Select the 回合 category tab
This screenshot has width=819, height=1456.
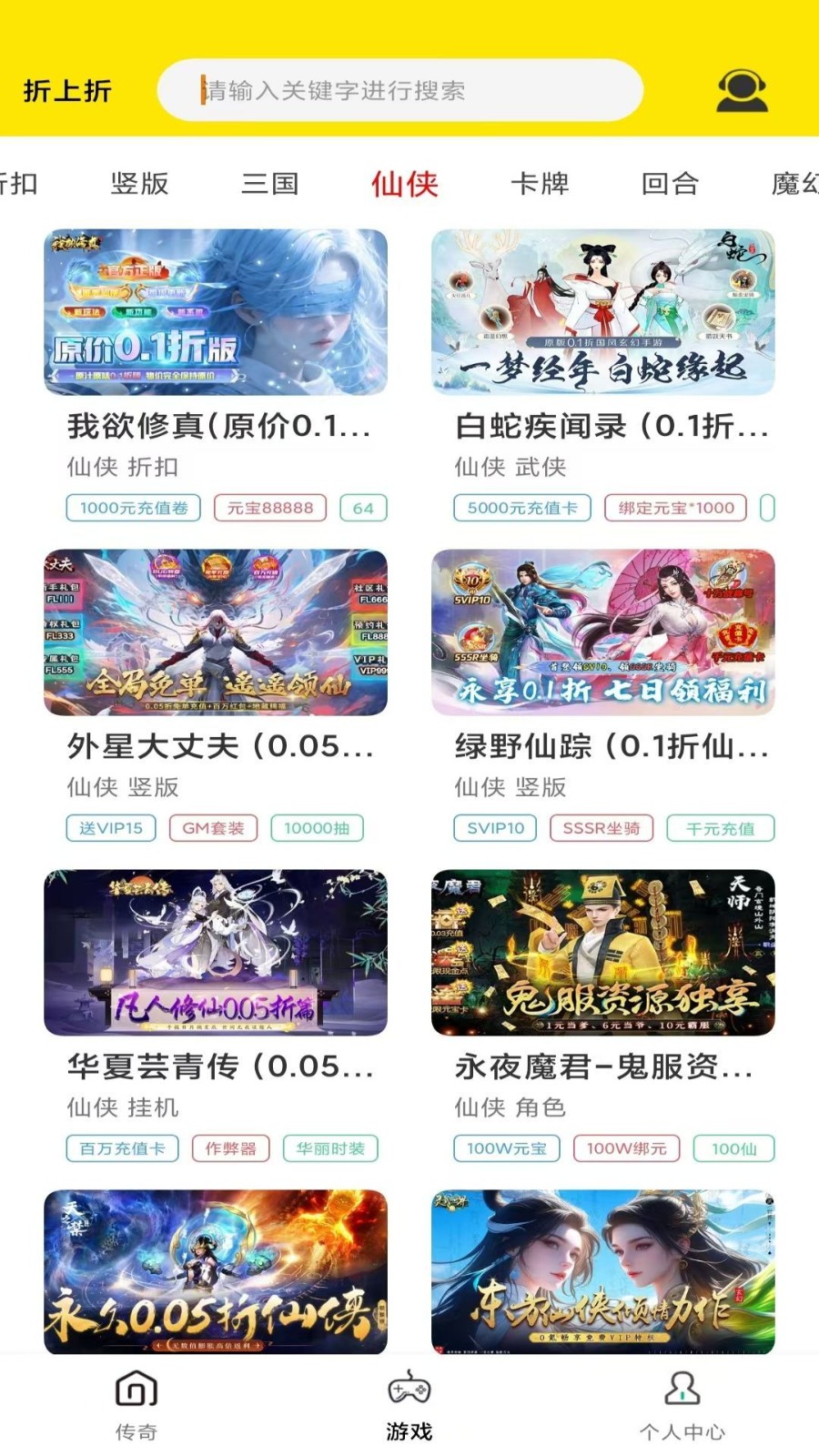pyautogui.click(x=670, y=184)
